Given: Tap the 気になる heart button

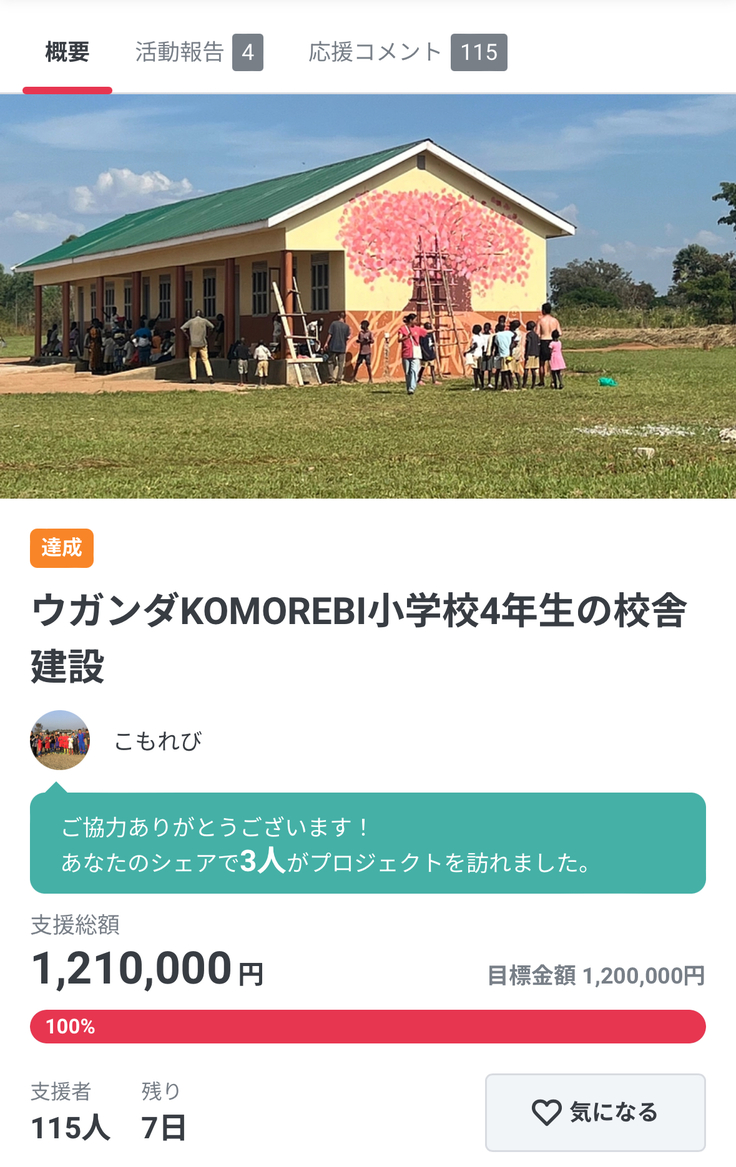Looking at the screenshot, I should 595,1112.
